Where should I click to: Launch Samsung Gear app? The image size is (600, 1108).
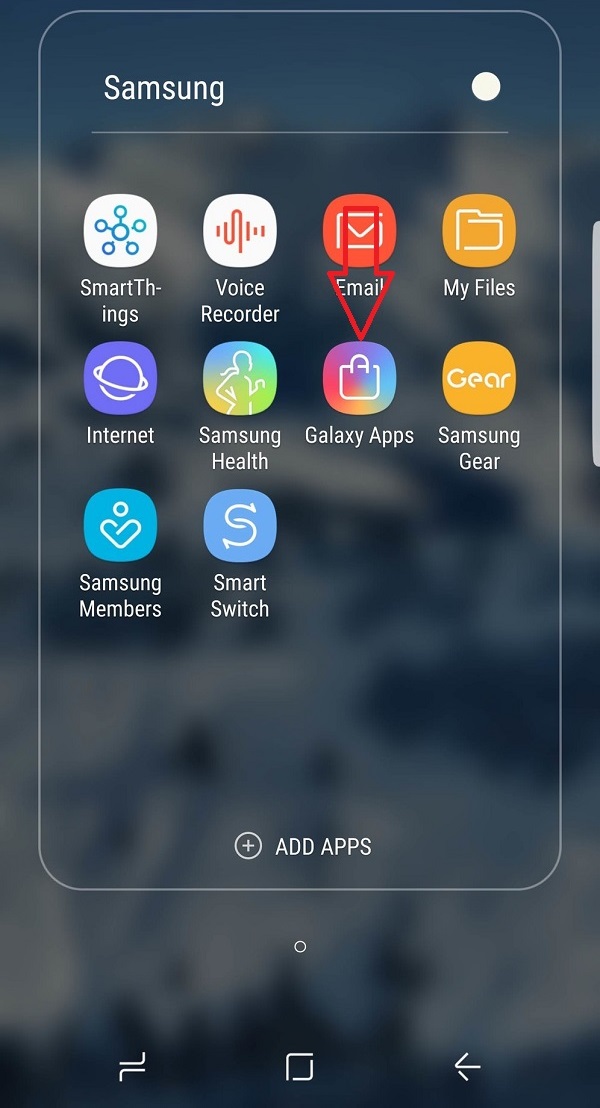tap(479, 379)
